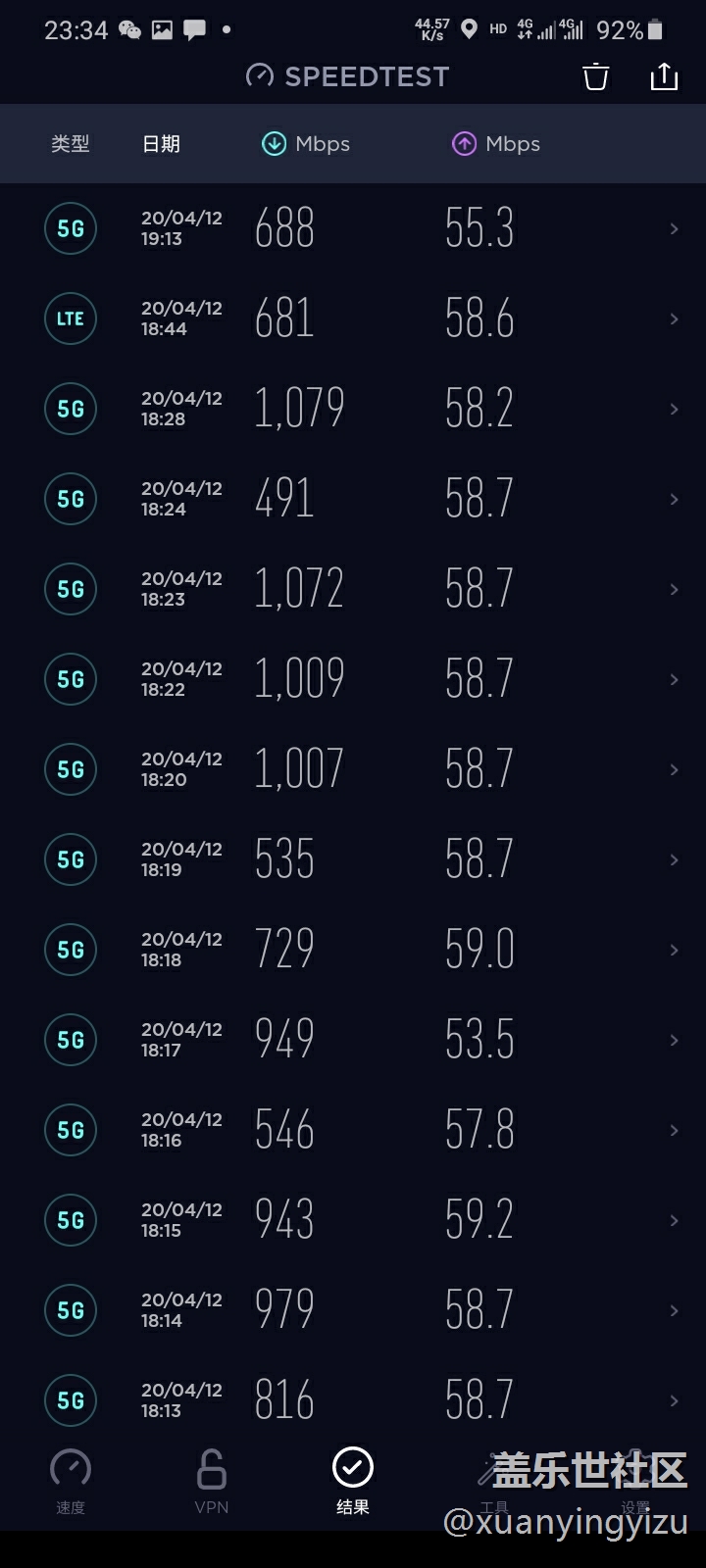View the 18:18 test with 729 Mbps
This screenshot has height=1568, width=706.
pos(353,950)
